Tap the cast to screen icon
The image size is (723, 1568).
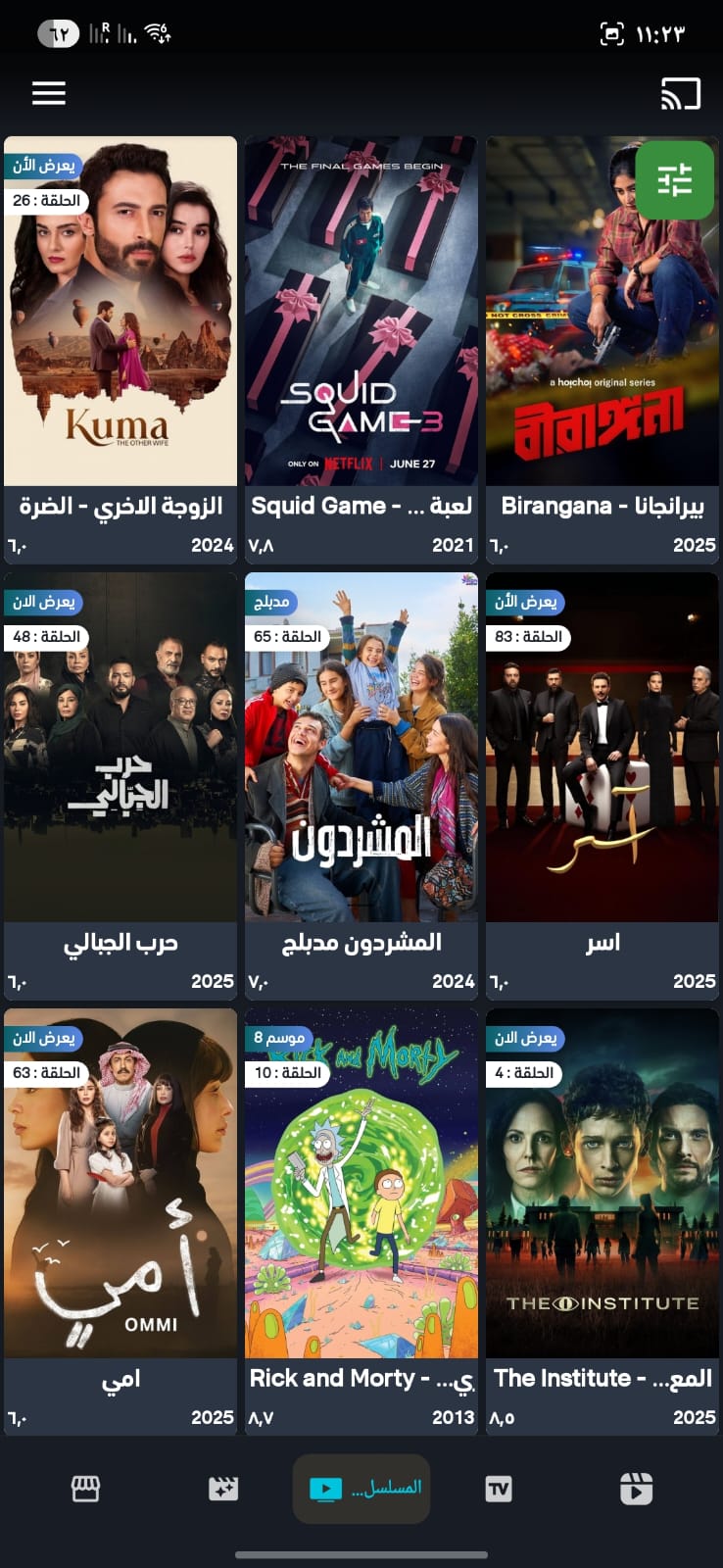[681, 93]
